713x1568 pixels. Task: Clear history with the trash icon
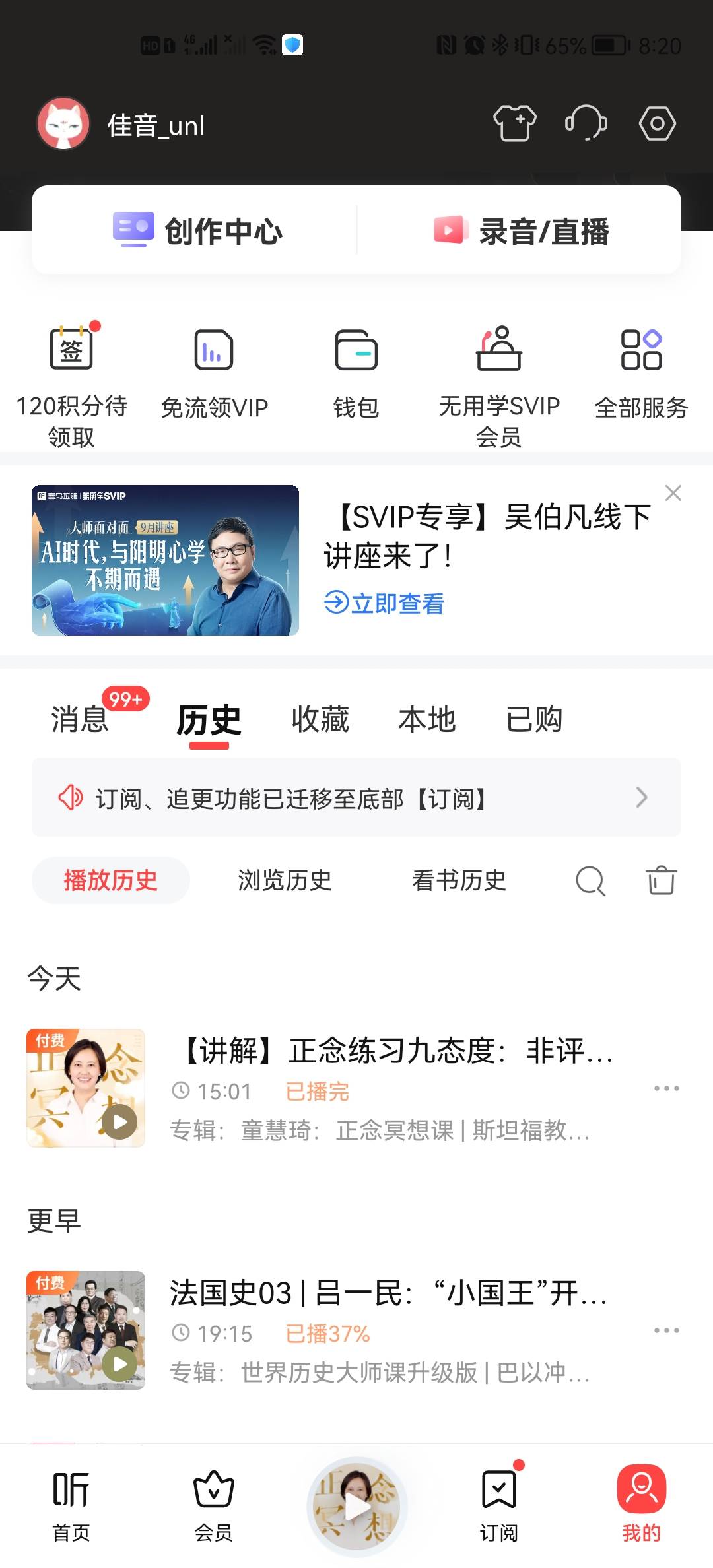click(x=660, y=880)
